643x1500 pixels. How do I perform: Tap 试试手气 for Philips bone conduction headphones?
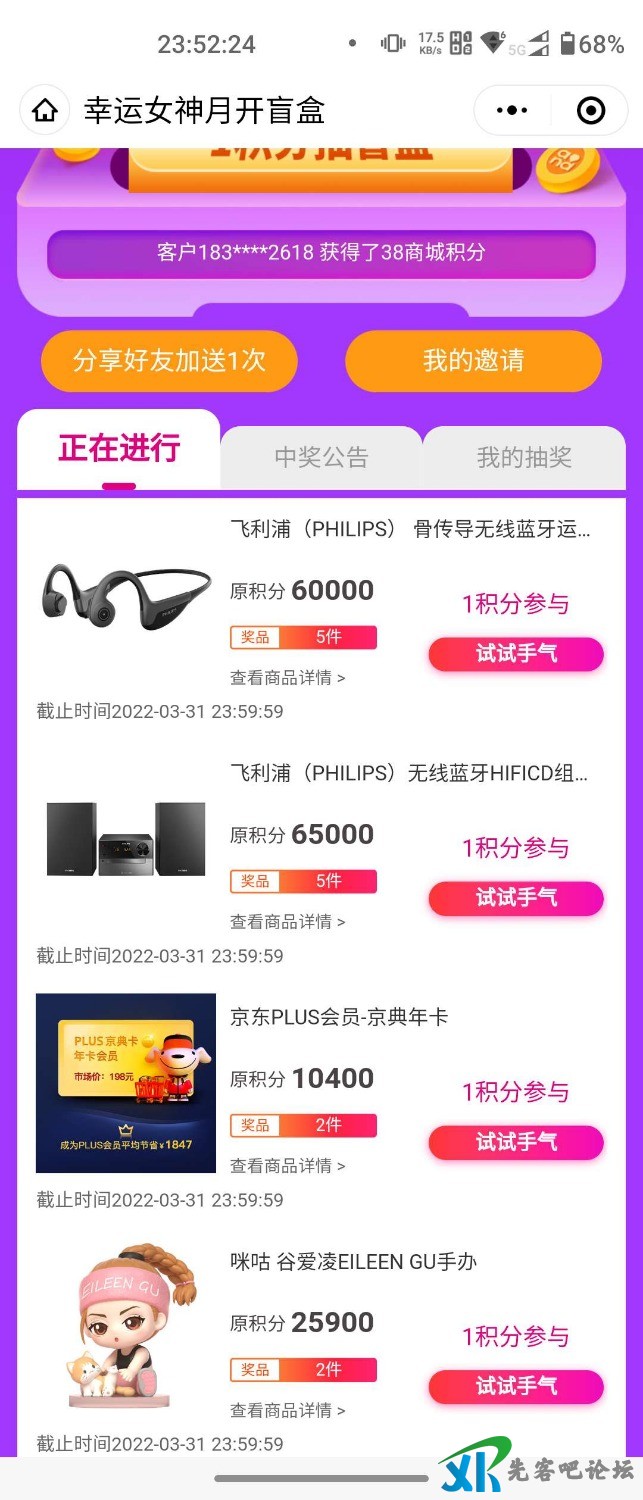tap(516, 654)
